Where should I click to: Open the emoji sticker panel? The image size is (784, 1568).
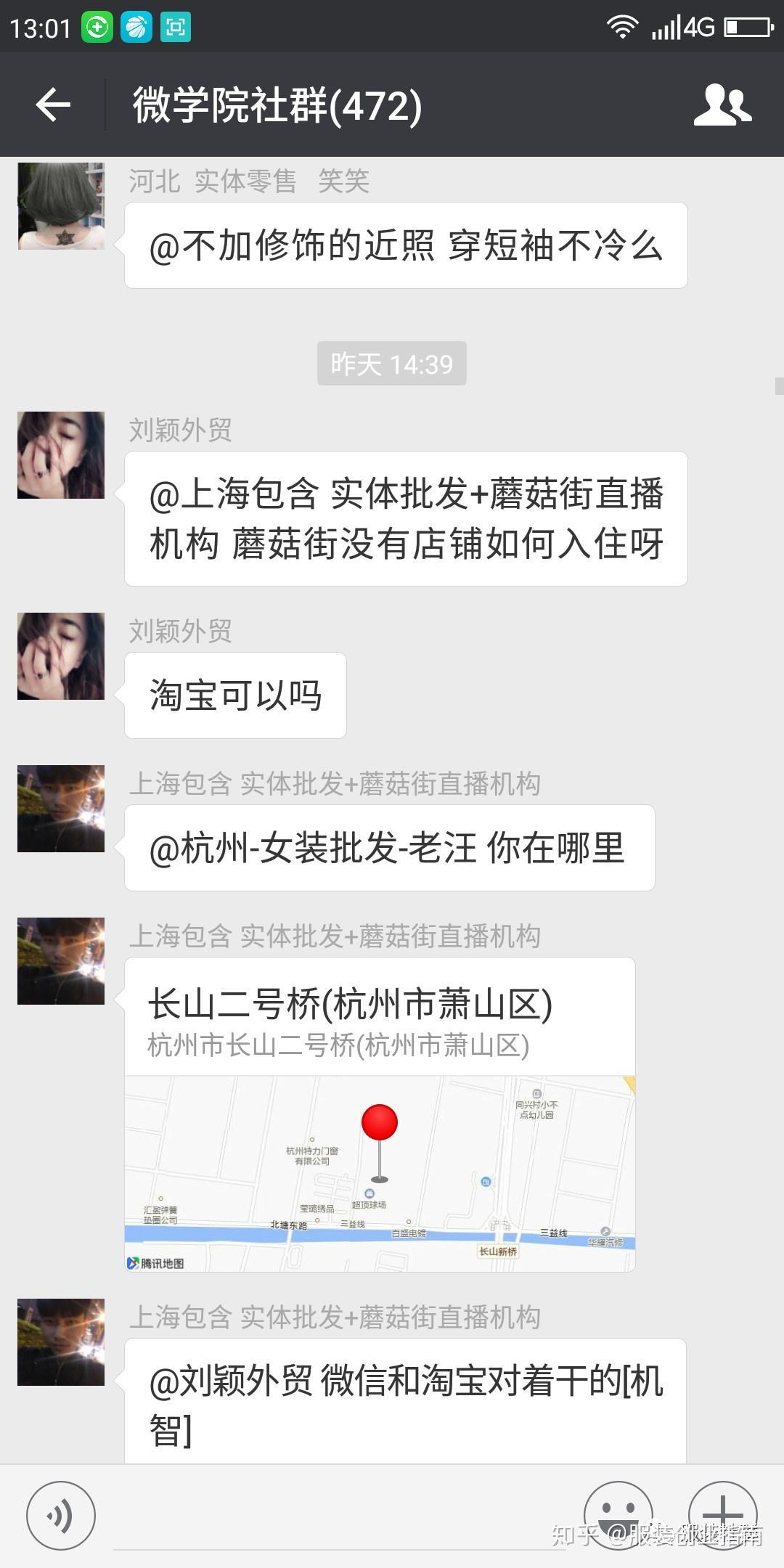pyautogui.click(x=618, y=1514)
